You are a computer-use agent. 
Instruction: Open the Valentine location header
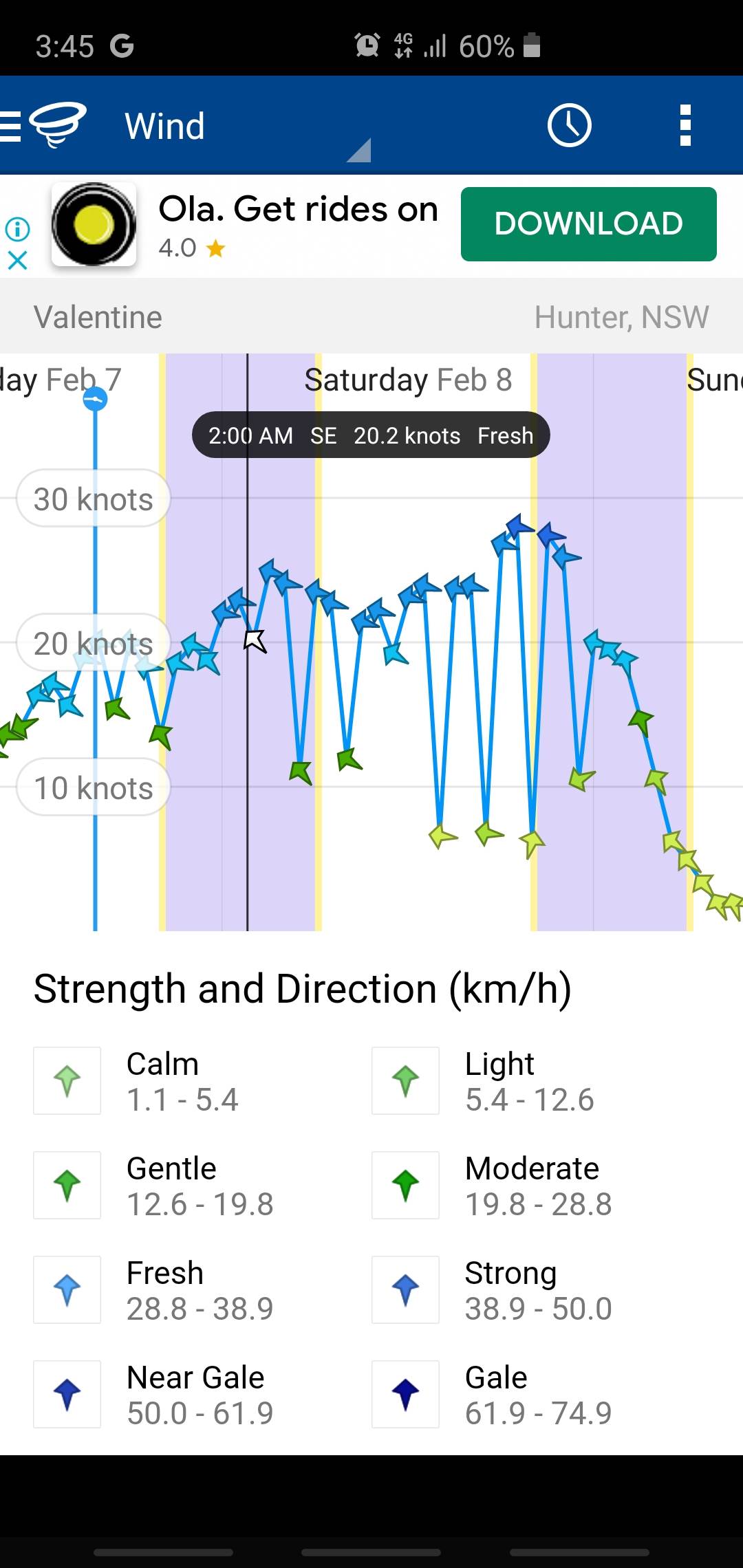[98, 317]
